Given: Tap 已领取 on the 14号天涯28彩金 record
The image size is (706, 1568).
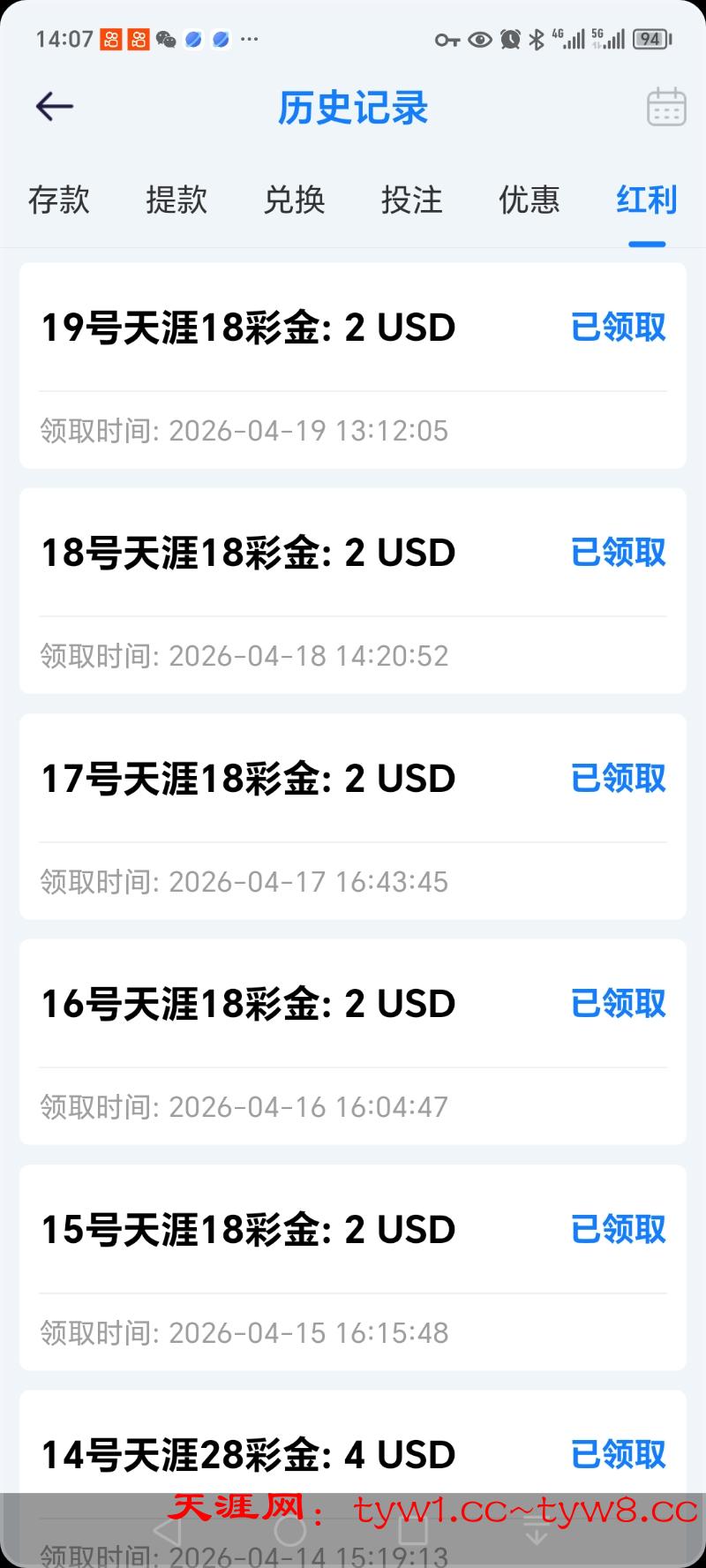Looking at the screenshot, I should [x=619, y=1453].
